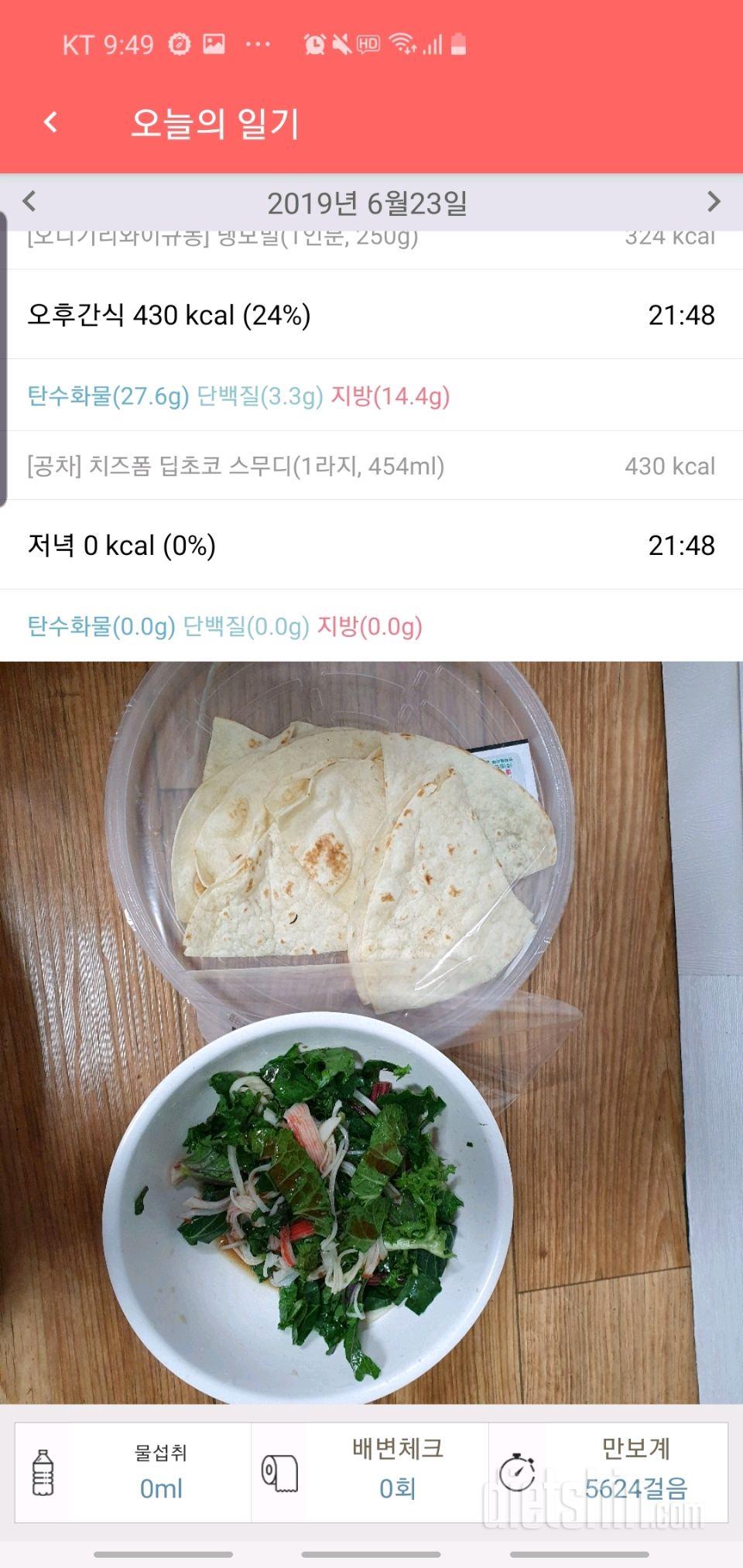
Task: Open the 오후간식 430 kcal meal entry
Action: point(371,315)
